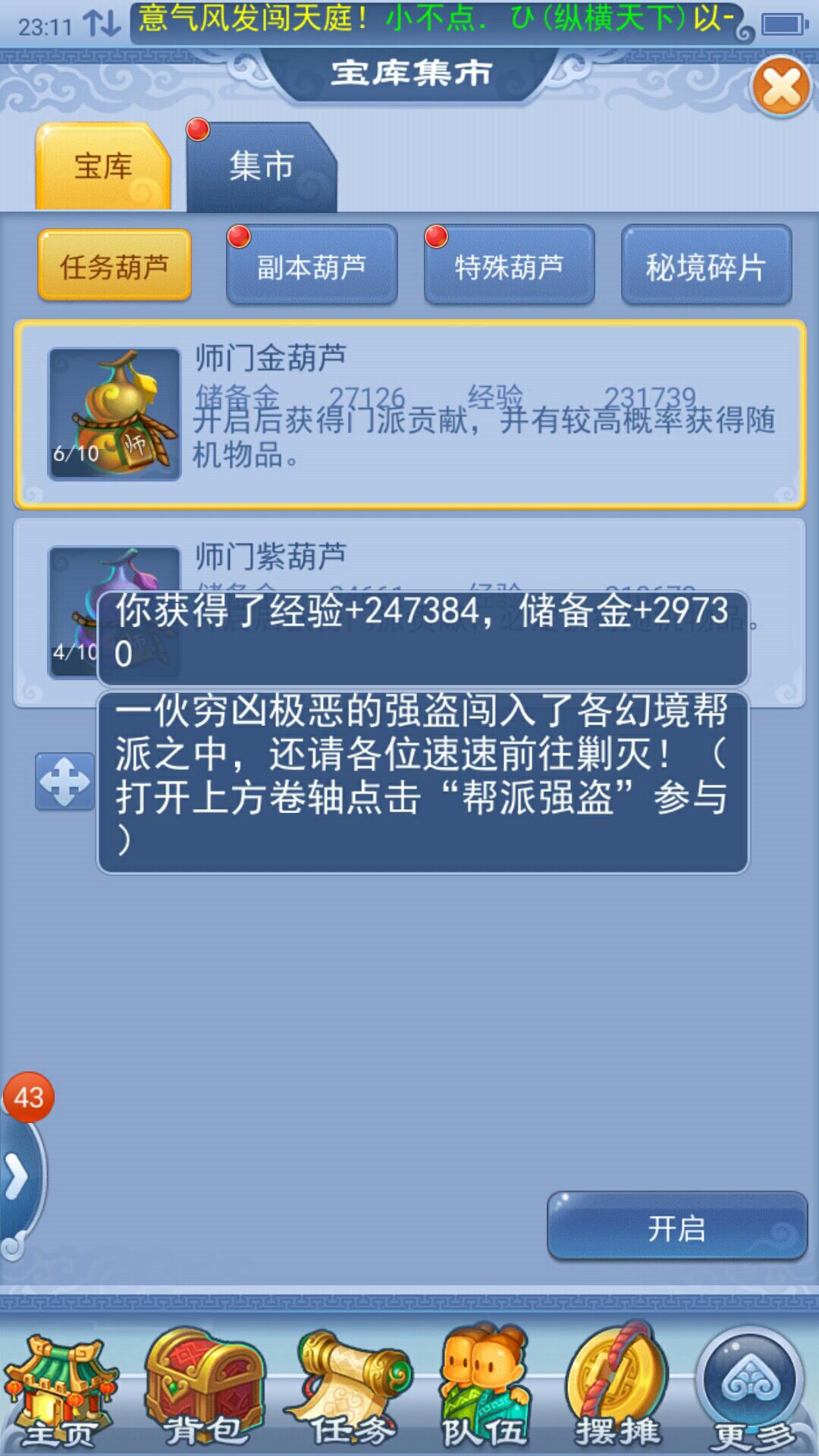Select the 任务葫芦 category
This screenshot has width=819, height=1456.
(x=115, y=266)
